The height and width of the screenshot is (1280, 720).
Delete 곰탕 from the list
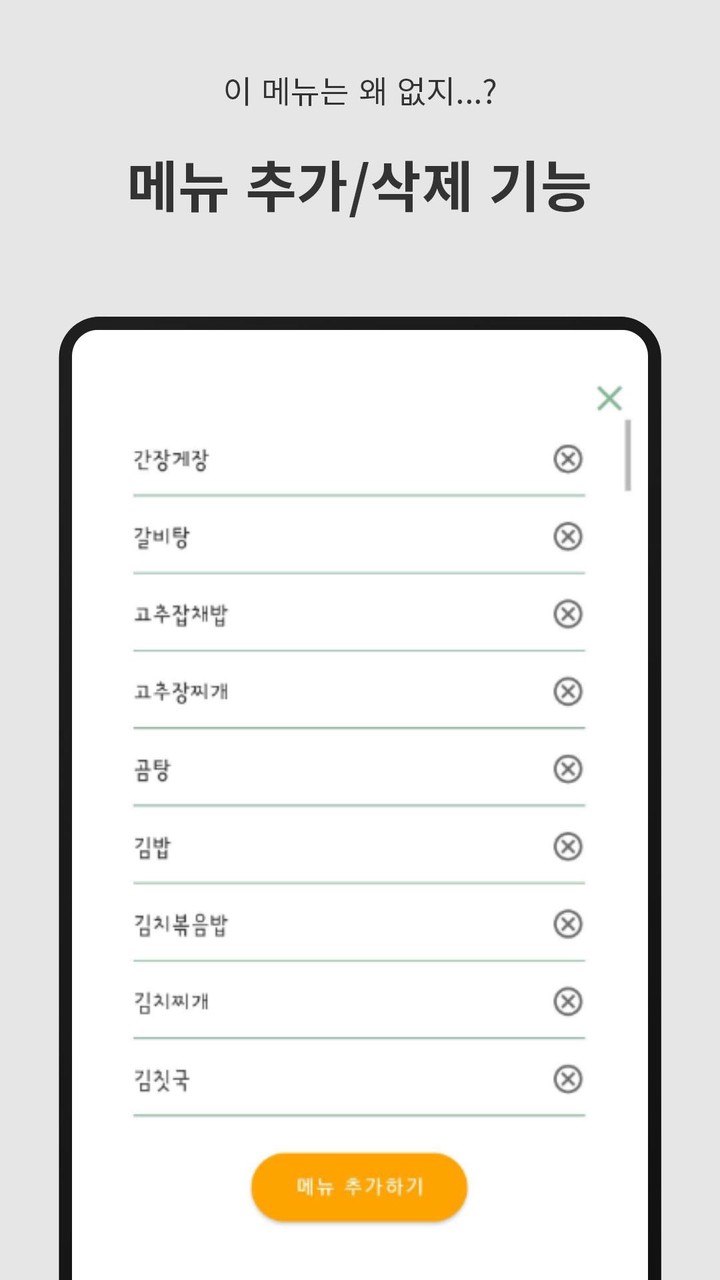568,769
